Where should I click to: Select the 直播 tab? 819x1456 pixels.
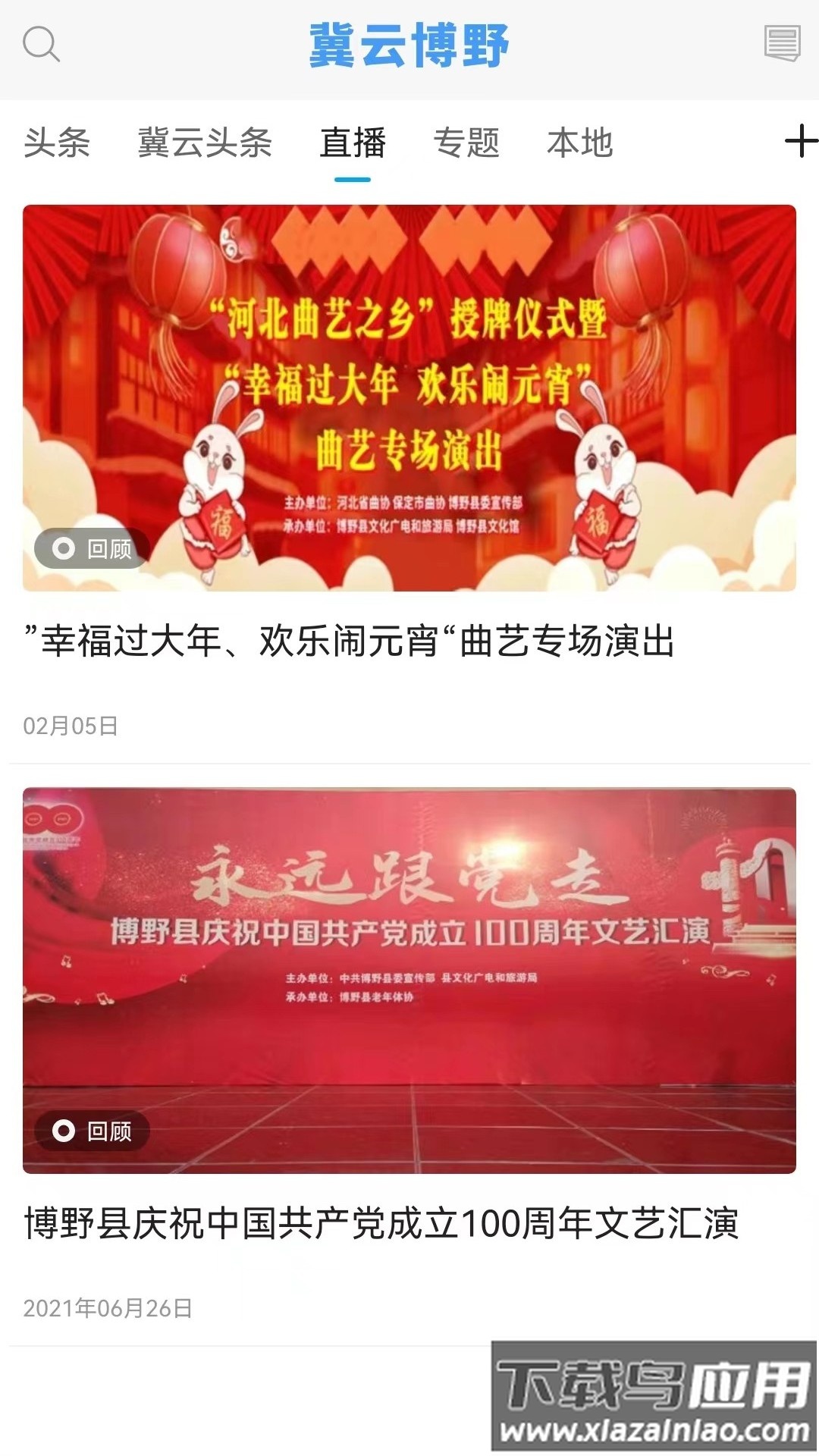tap(353, 143)
